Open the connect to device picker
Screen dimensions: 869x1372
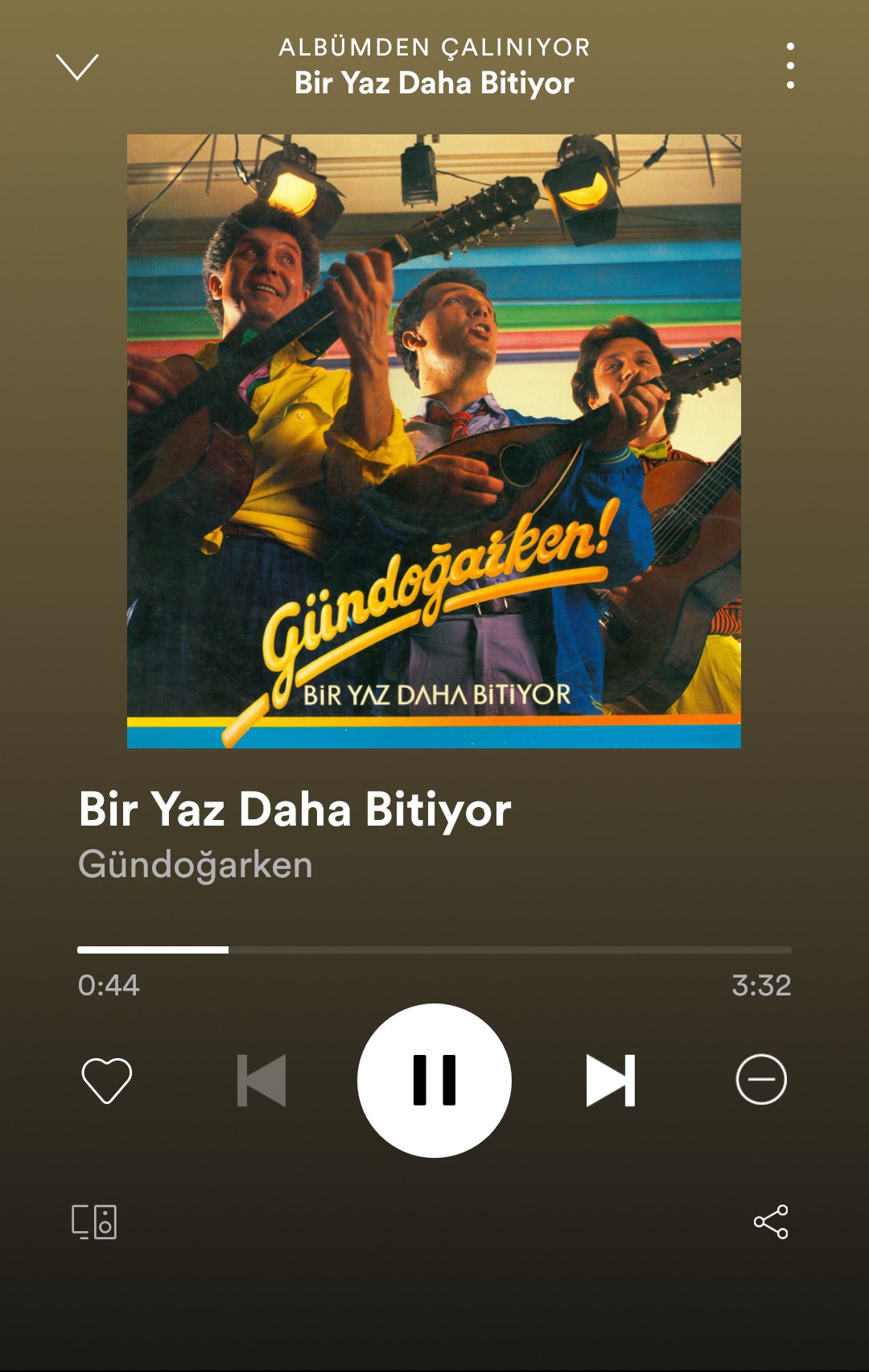[x=94, y=1222]
